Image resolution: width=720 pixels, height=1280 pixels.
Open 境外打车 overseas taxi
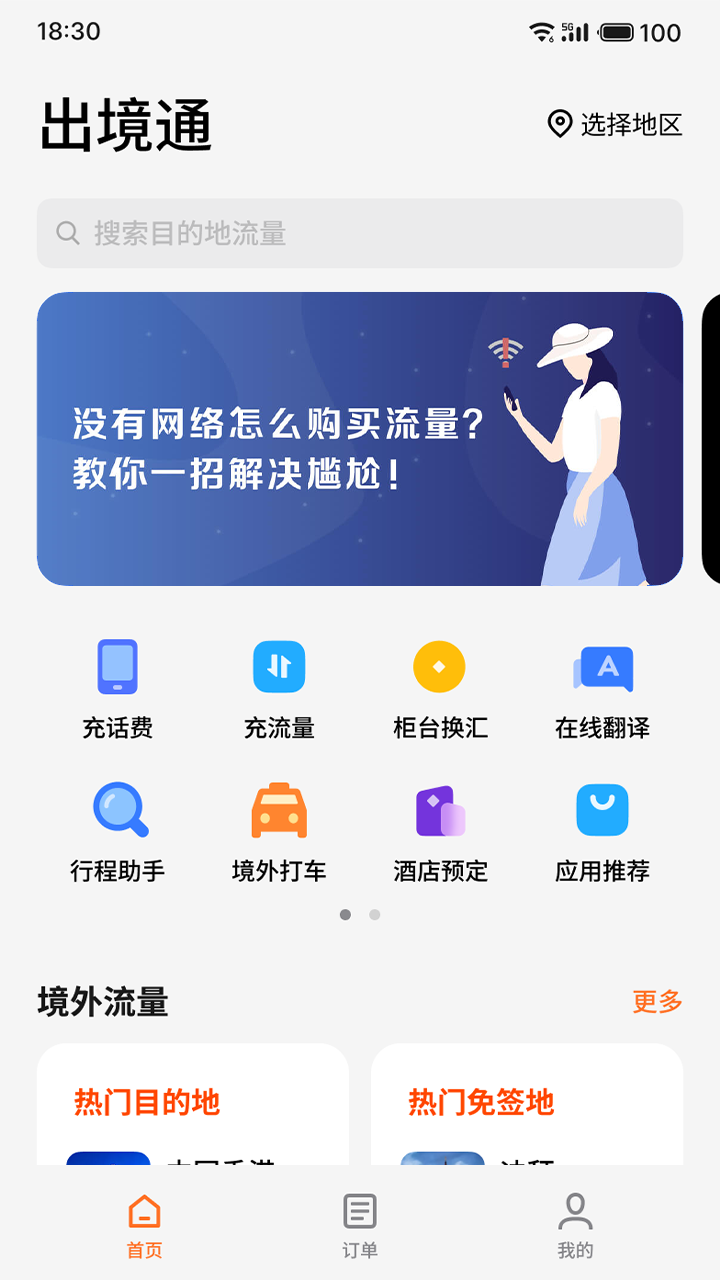279,830
